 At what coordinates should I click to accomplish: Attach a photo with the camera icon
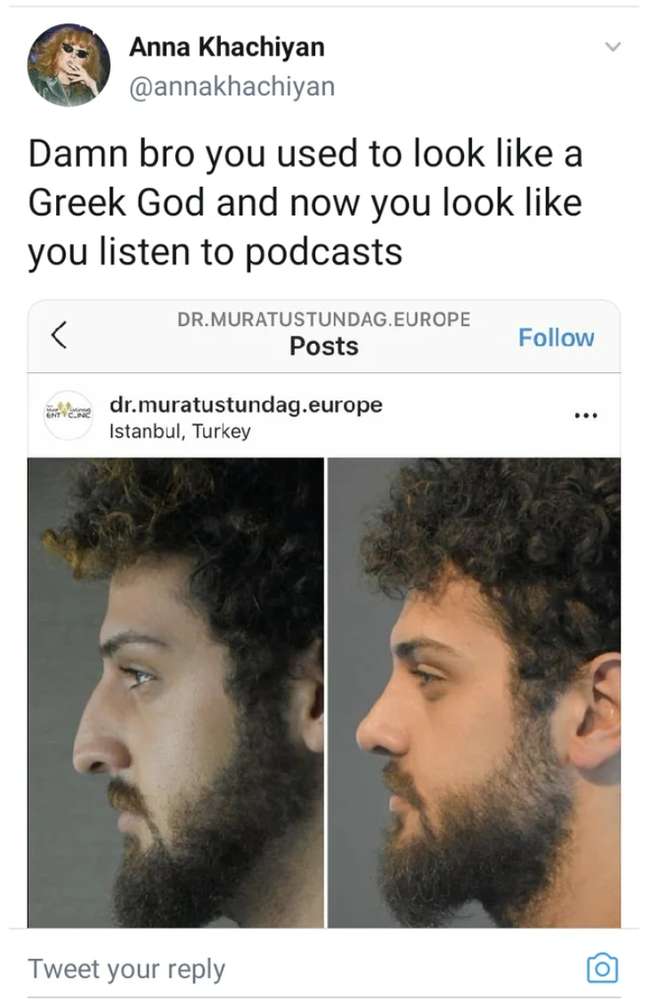pos(601,967)
